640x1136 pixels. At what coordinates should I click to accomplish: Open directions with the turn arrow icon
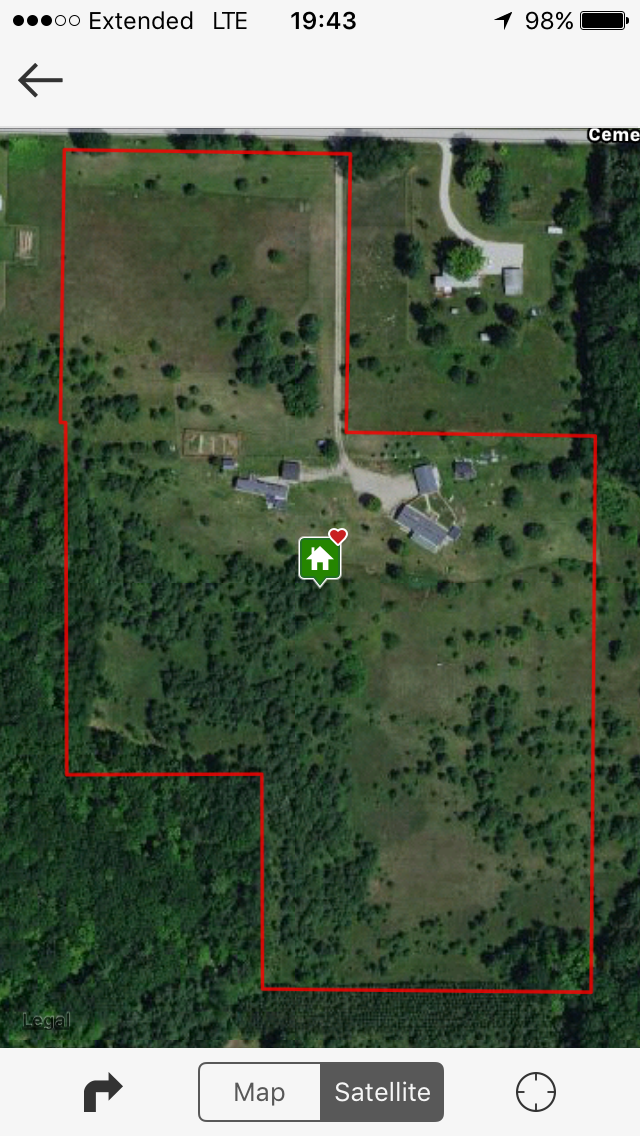(x=103, y=1093)
